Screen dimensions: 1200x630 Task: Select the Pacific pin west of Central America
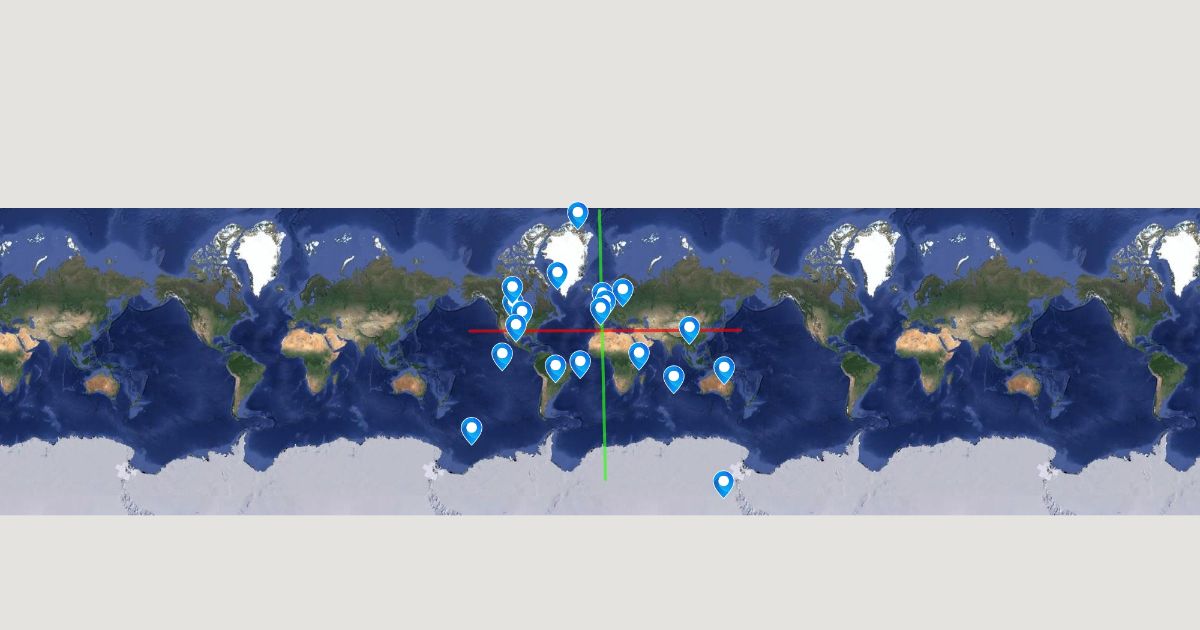pos(502,355)
